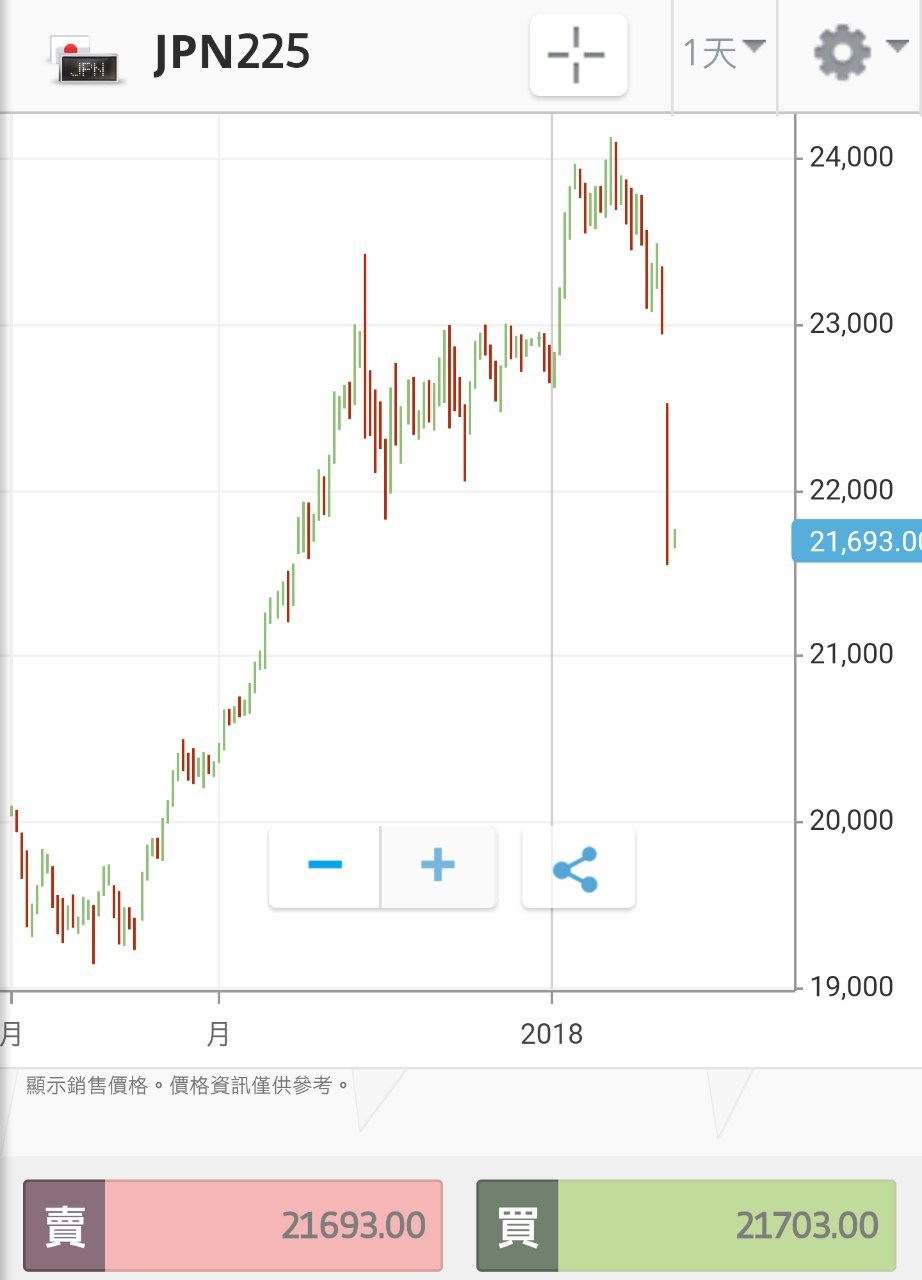
Task: Open the 1天 timeframe dropdown
Action: pos(724,53)
